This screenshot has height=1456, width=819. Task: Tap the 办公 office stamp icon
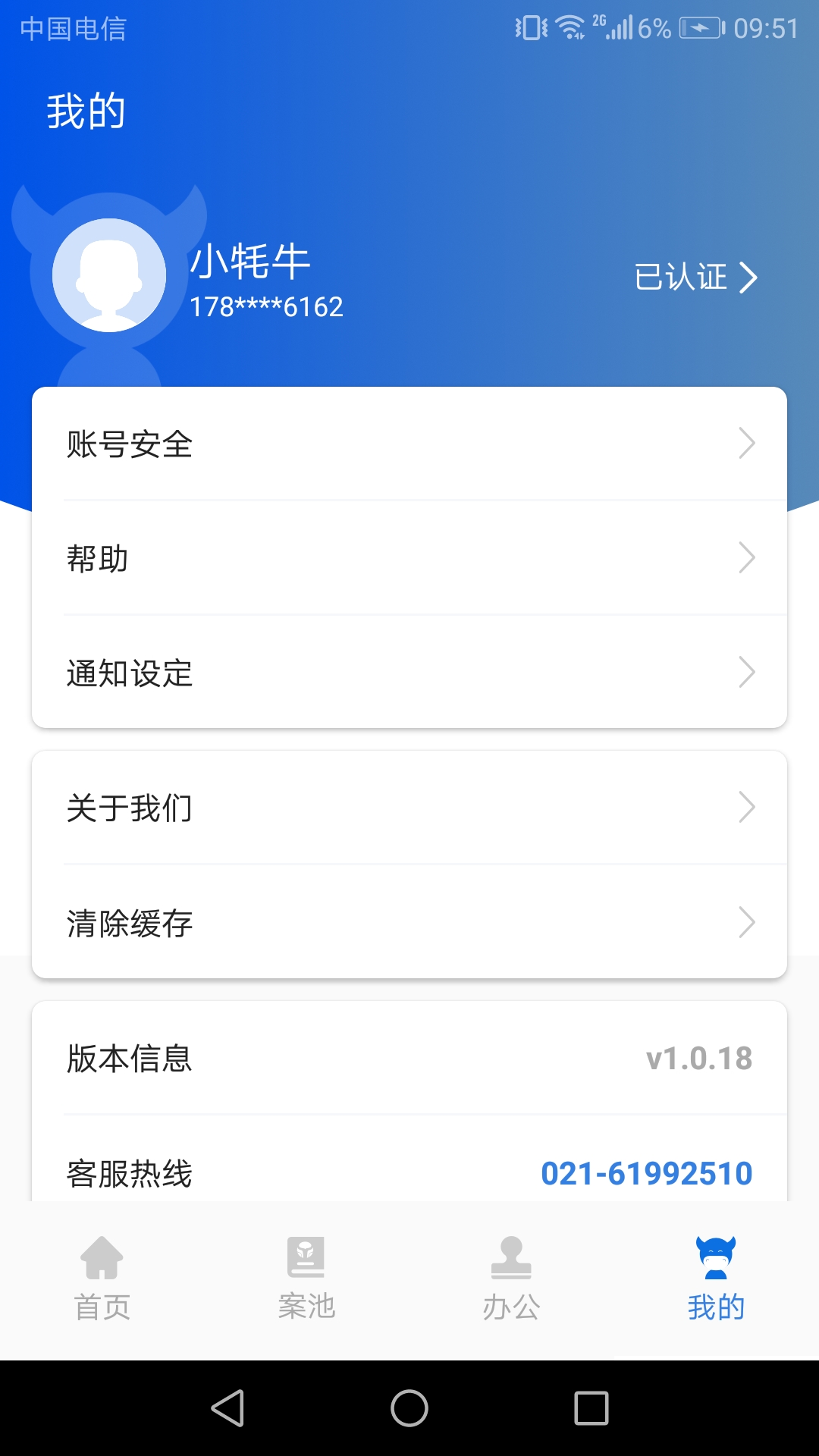pos(510,1255)
